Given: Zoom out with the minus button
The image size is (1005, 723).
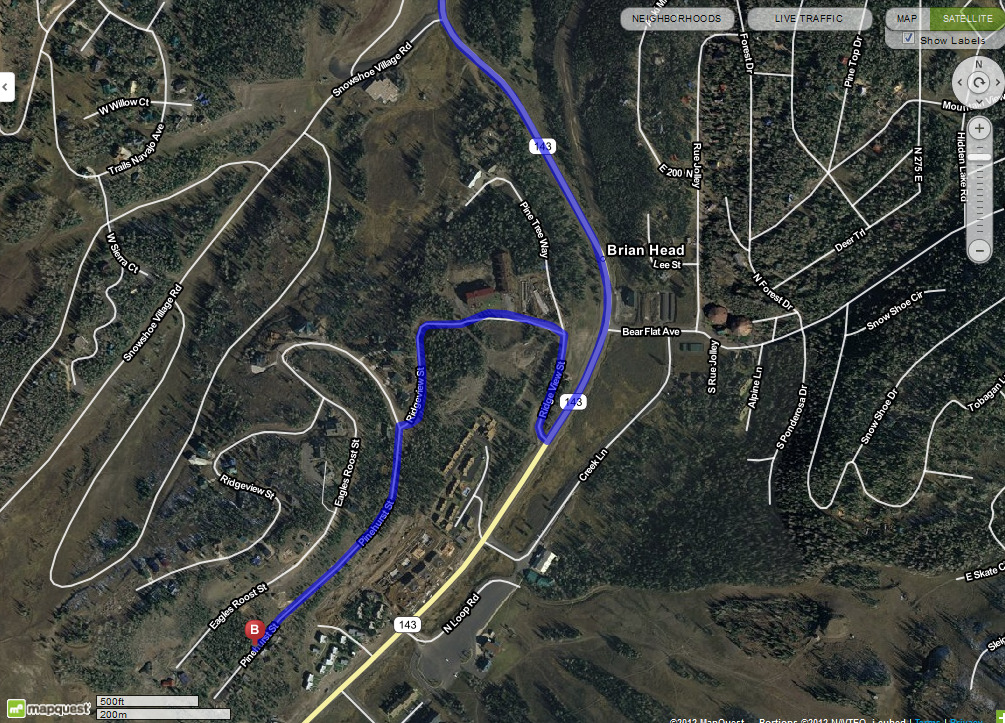Looking at the screenshot, I should tap(980, 250).
